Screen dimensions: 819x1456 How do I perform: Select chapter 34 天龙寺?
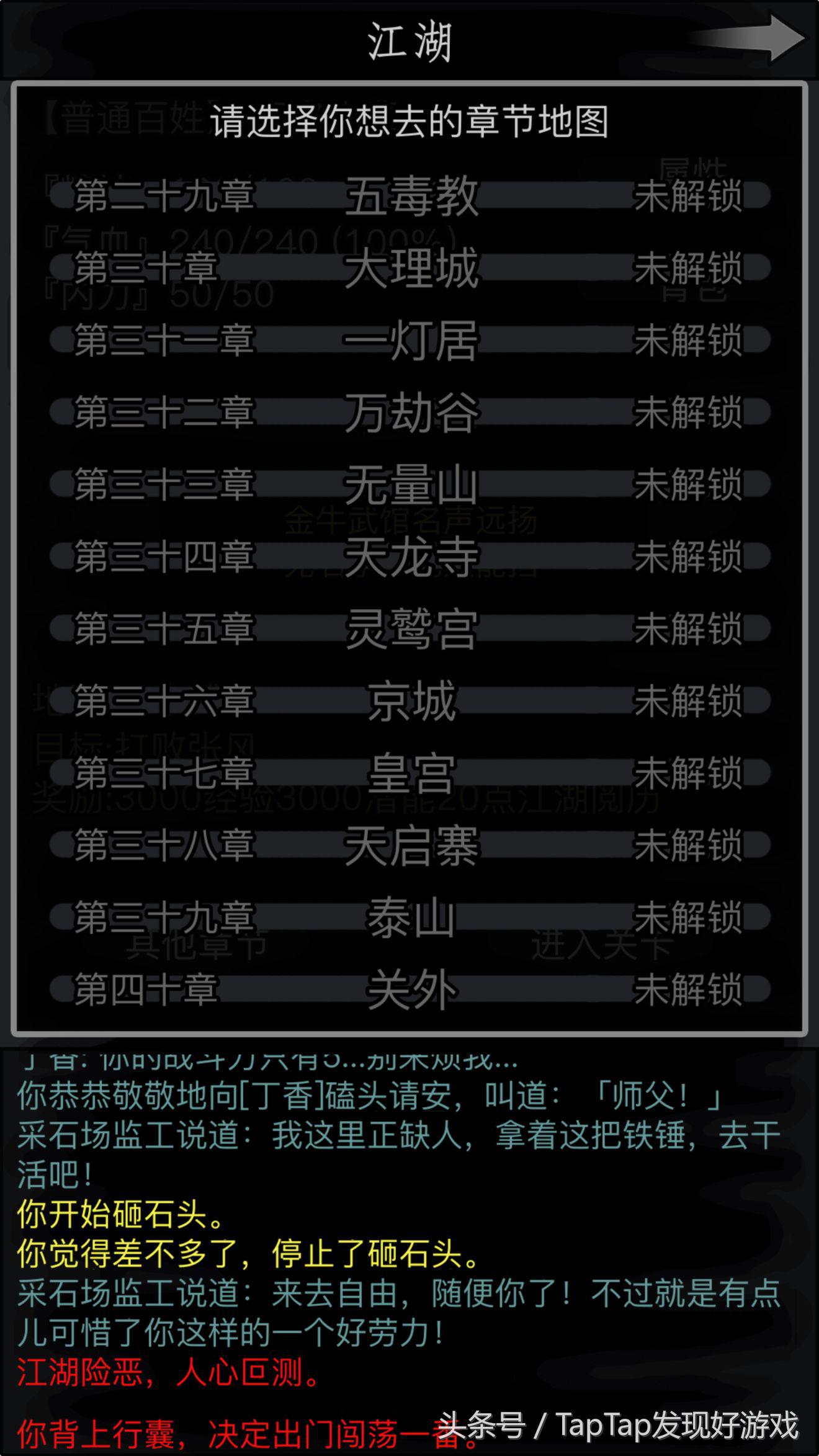[409, 556]
